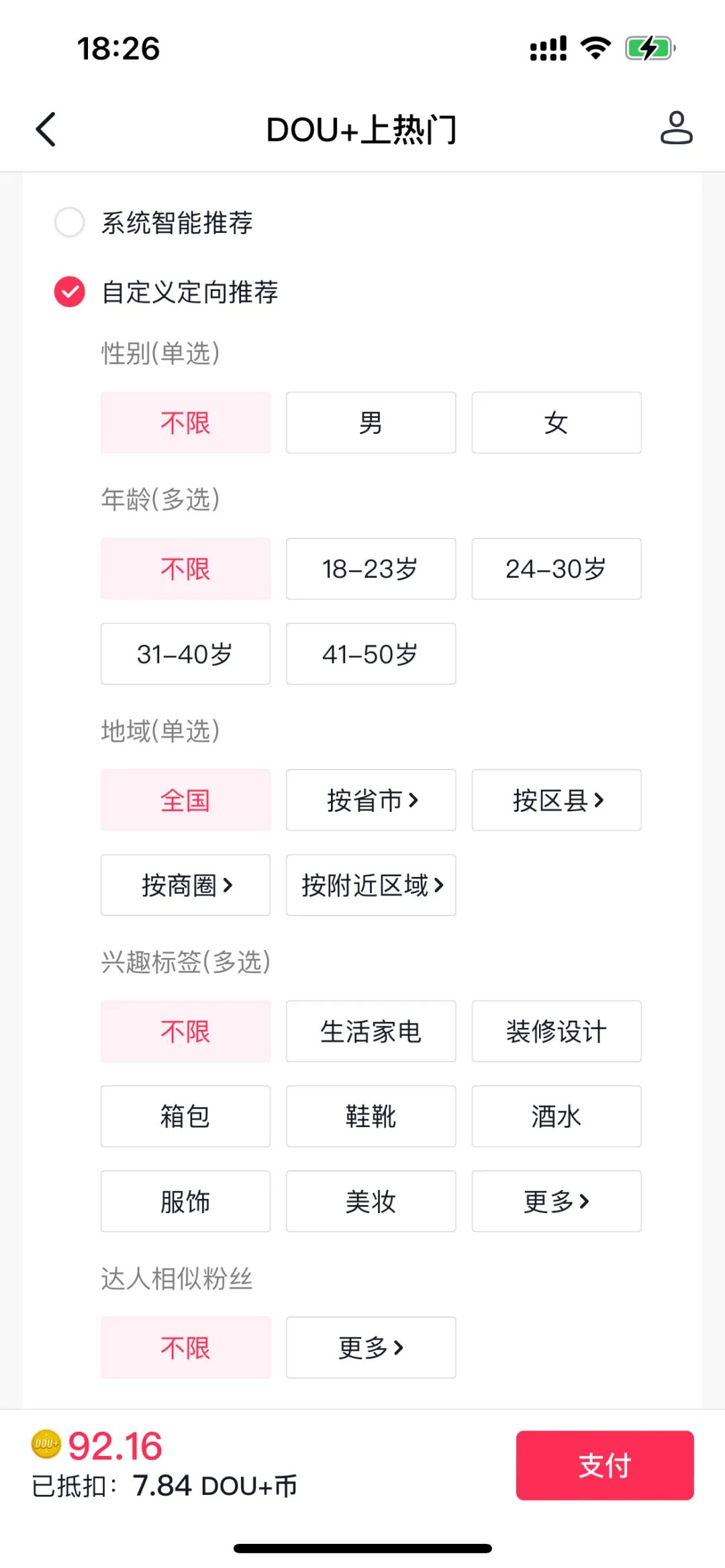Tap the back arrow to exit DOU+上热门

coord(45,129)
